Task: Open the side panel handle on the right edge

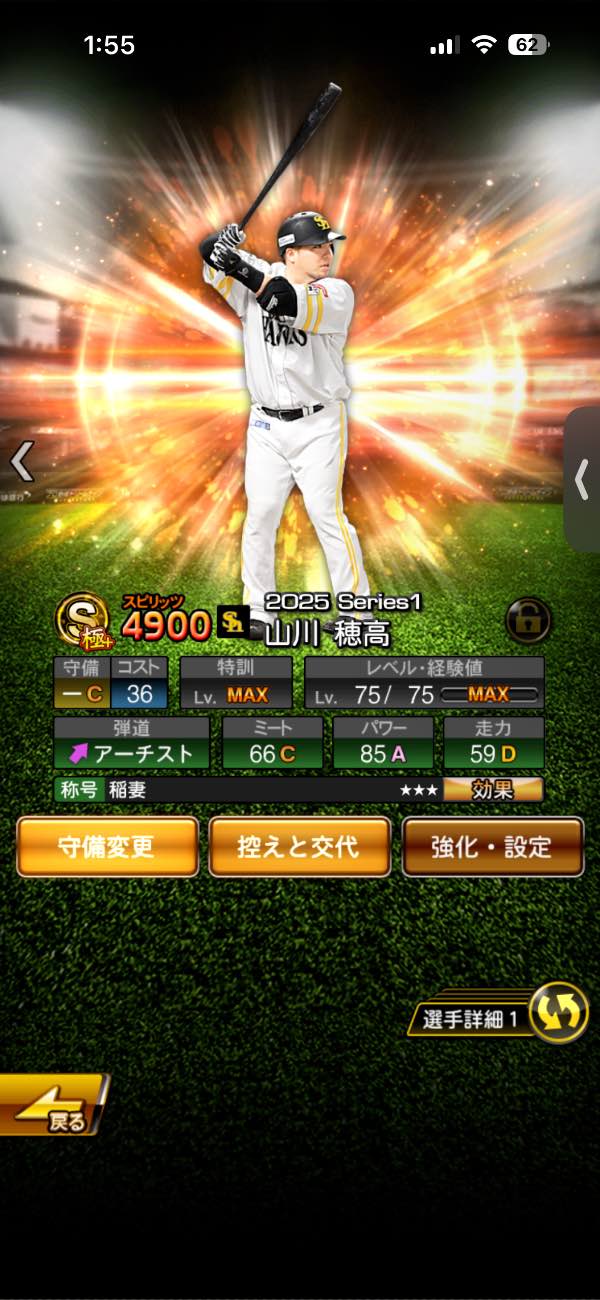Action: pos(582,480)
